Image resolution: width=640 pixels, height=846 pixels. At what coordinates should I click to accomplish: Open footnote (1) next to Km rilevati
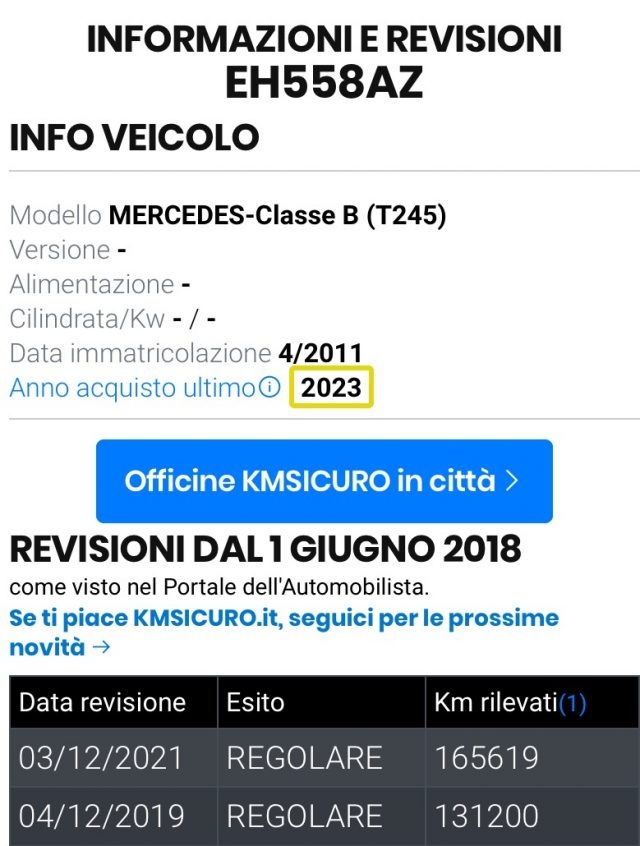pyautogui.click(x=572, y=704)
